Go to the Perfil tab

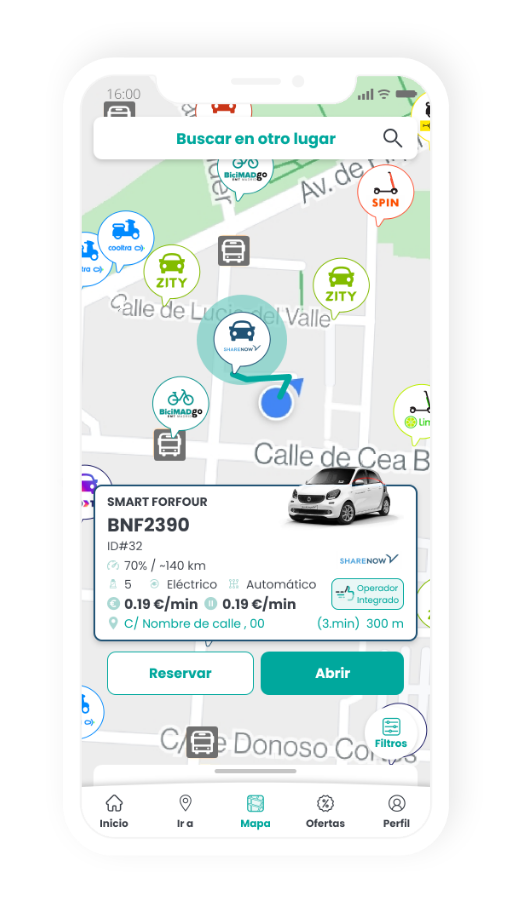coord(396,812)
